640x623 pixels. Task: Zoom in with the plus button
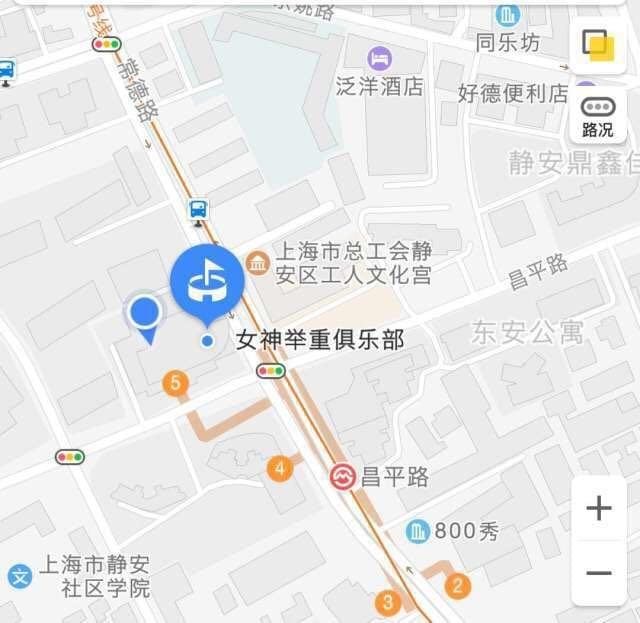click(x=598, y=508)
